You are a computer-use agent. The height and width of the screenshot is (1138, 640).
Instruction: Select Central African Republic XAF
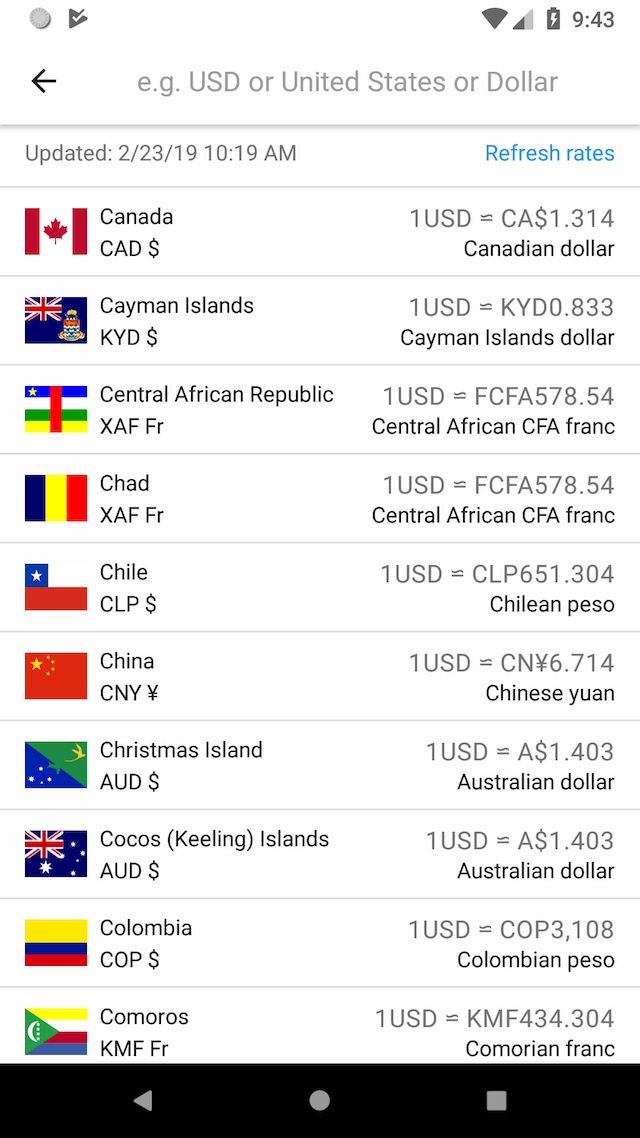[x=320, y=410]
